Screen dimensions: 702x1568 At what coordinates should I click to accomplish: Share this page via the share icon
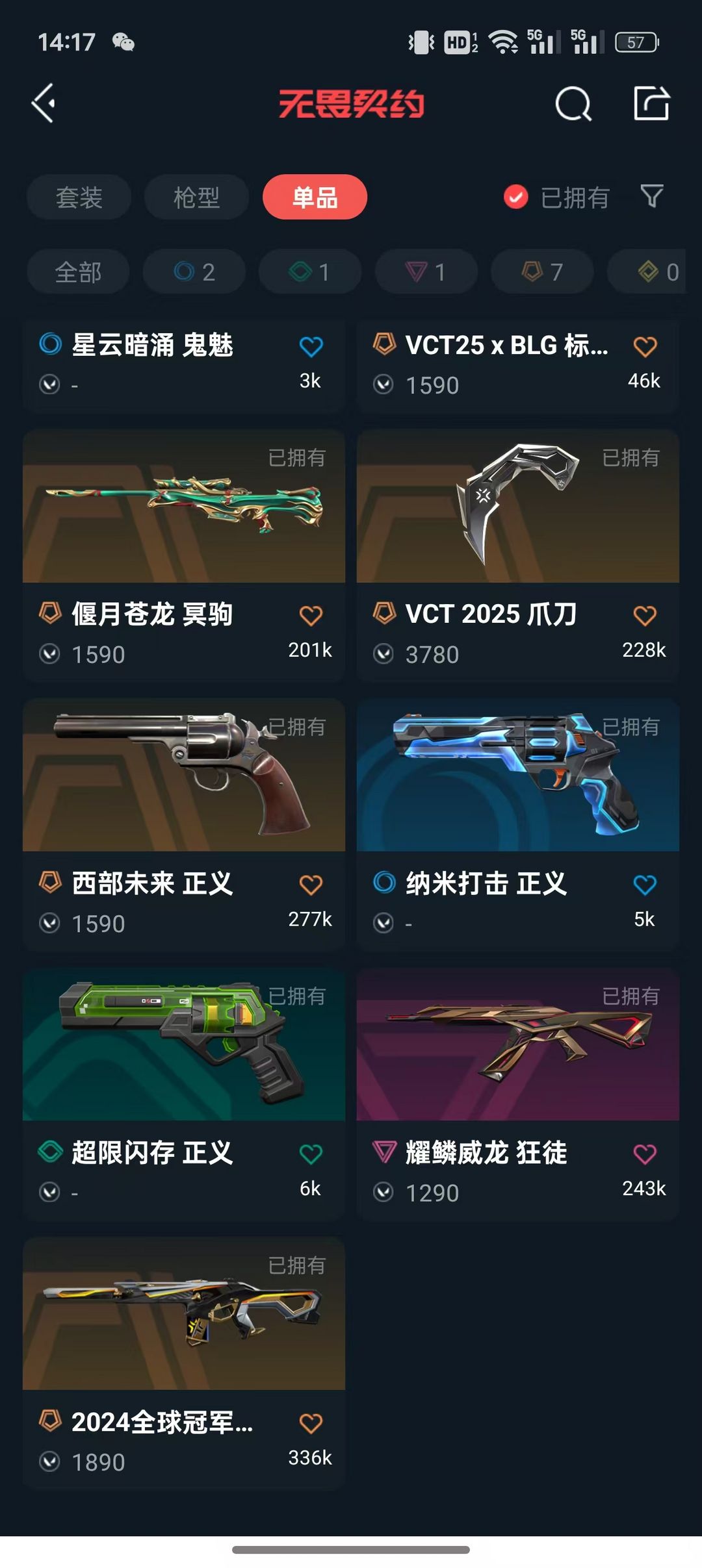(652, 103)
